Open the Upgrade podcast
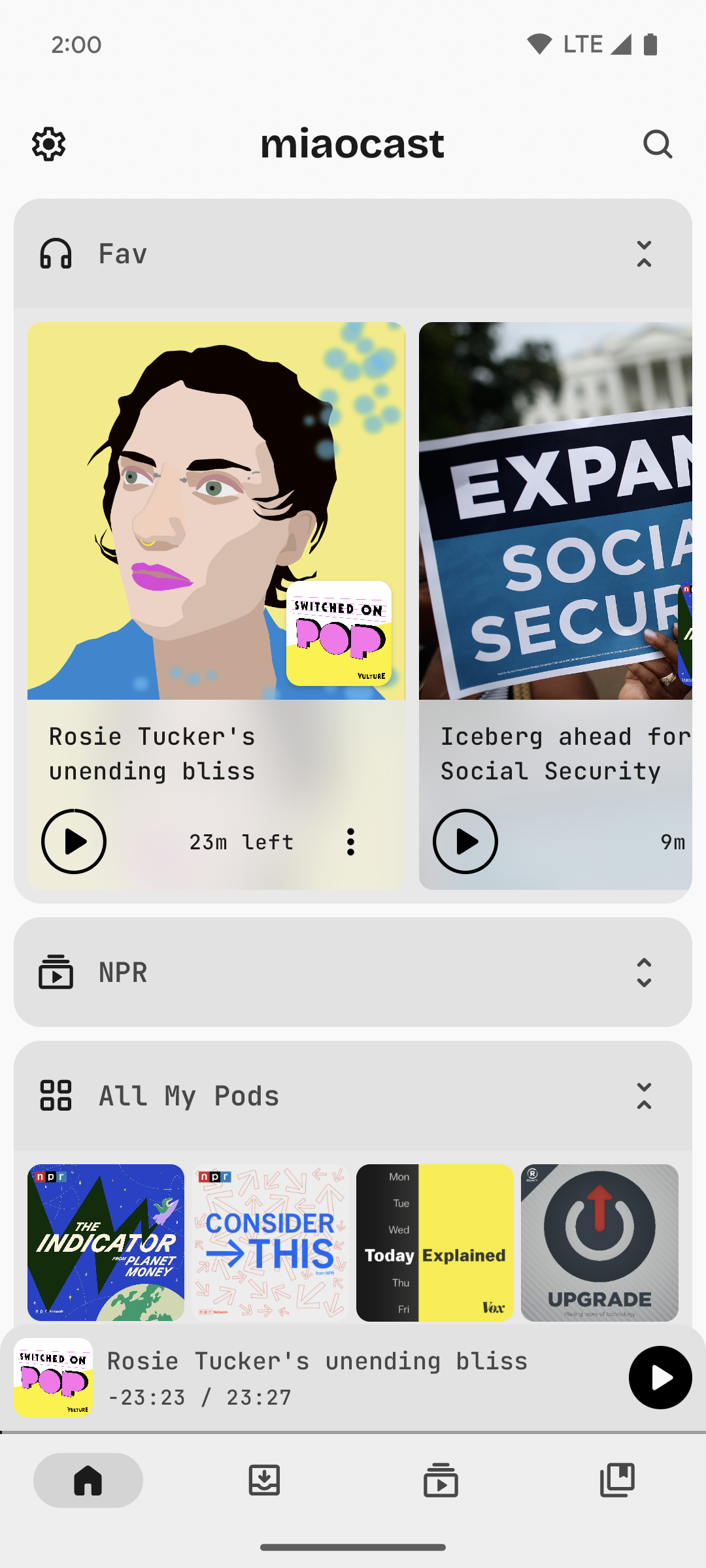706x1568 pixels. 599,1243
